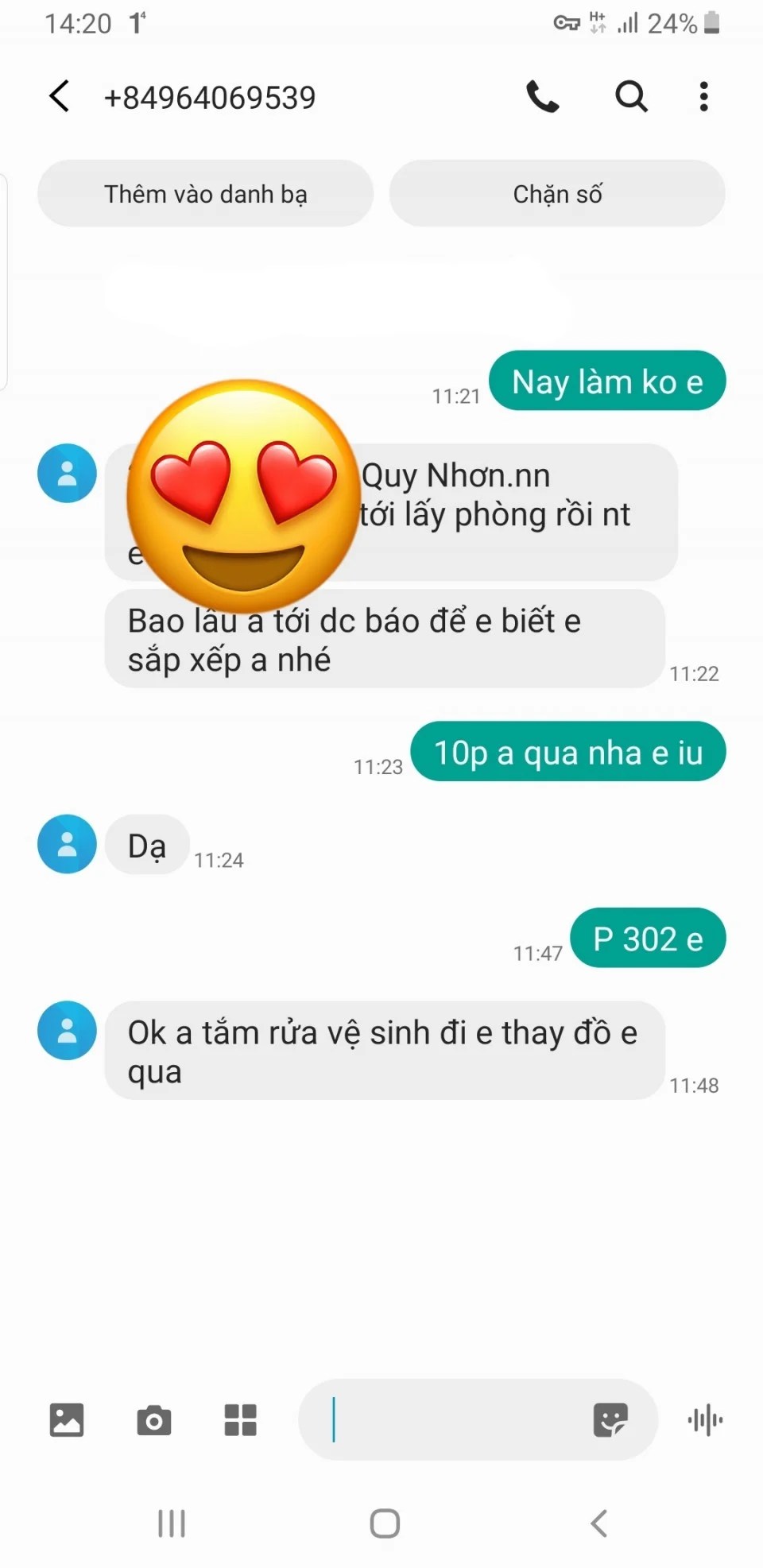The image size is (763, 1568).
Task: Open the three-dot overflow menu
Action: tap(703, 97)
